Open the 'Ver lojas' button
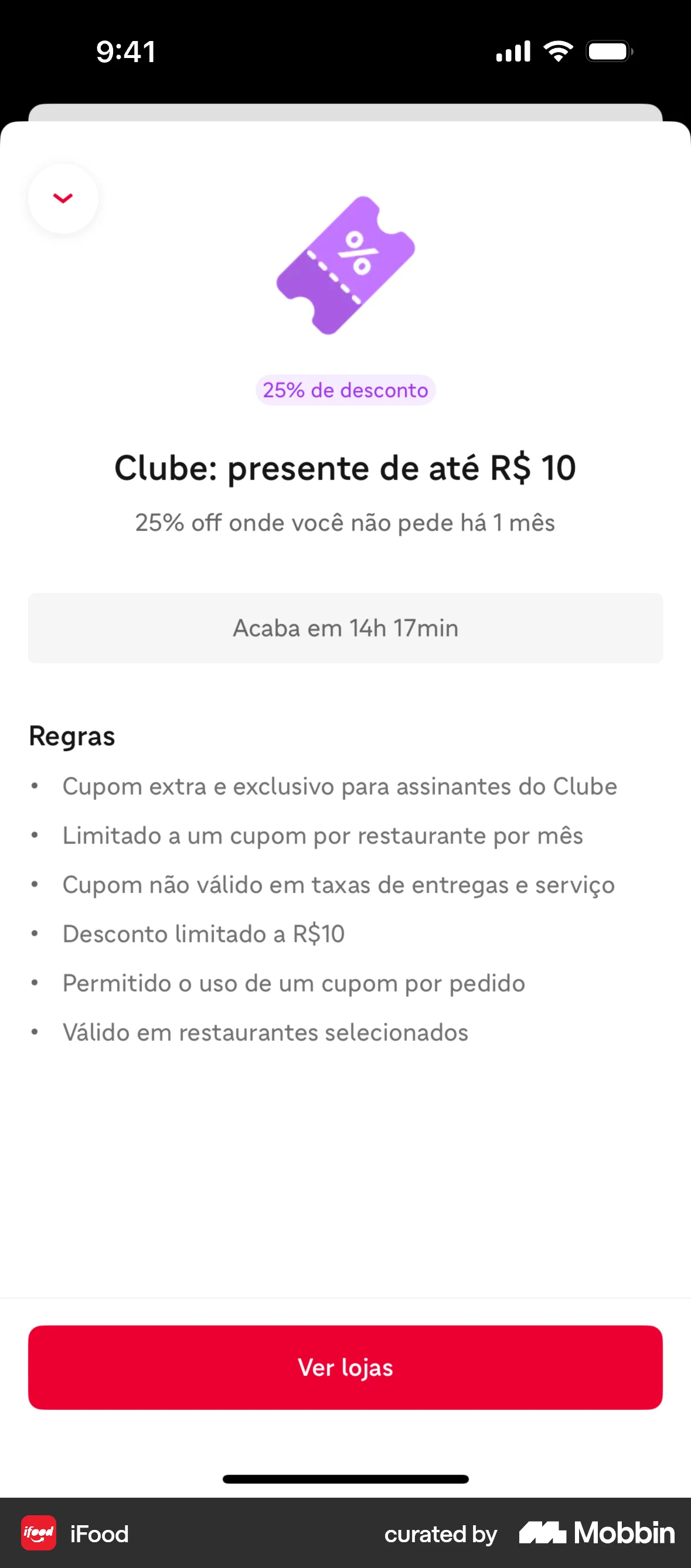The height and width of the screenshot is (1568, 691). pos(345,1368)
